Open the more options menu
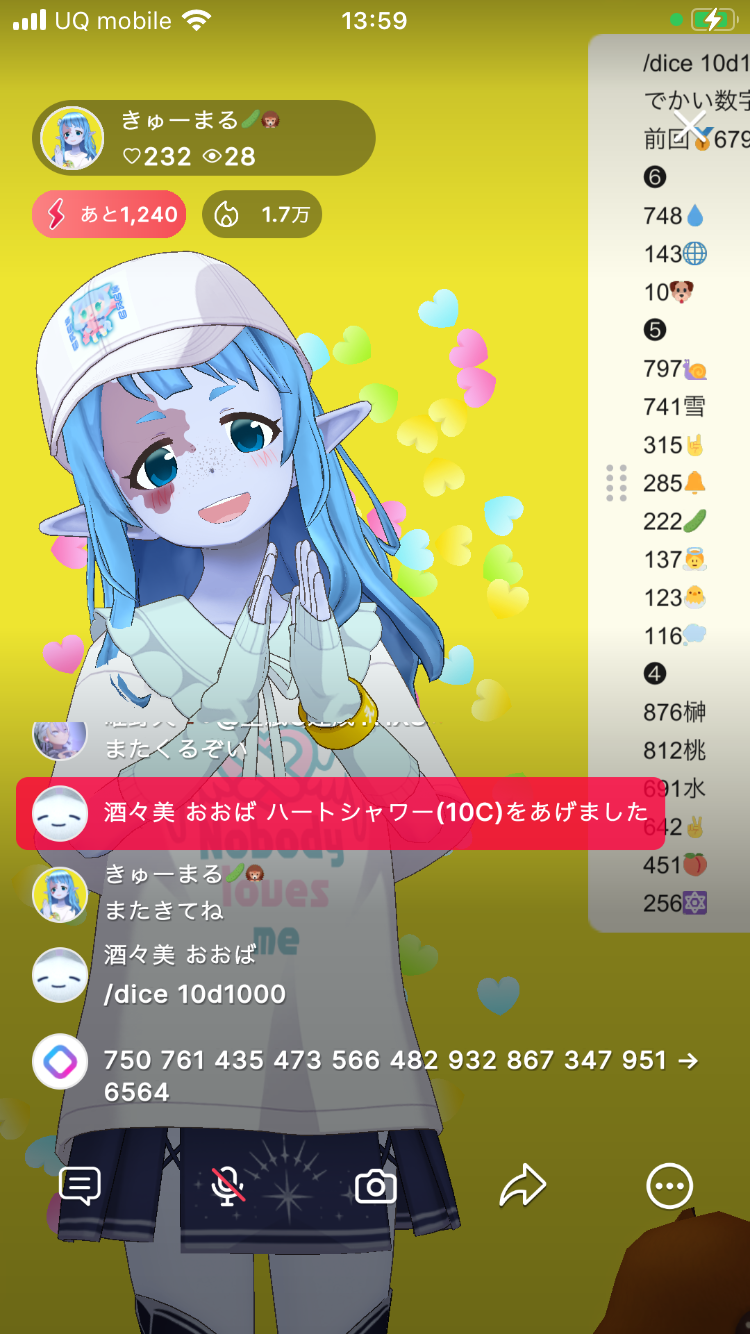Viewport: 750px width, 1334px height. [x=669, y=1186]
